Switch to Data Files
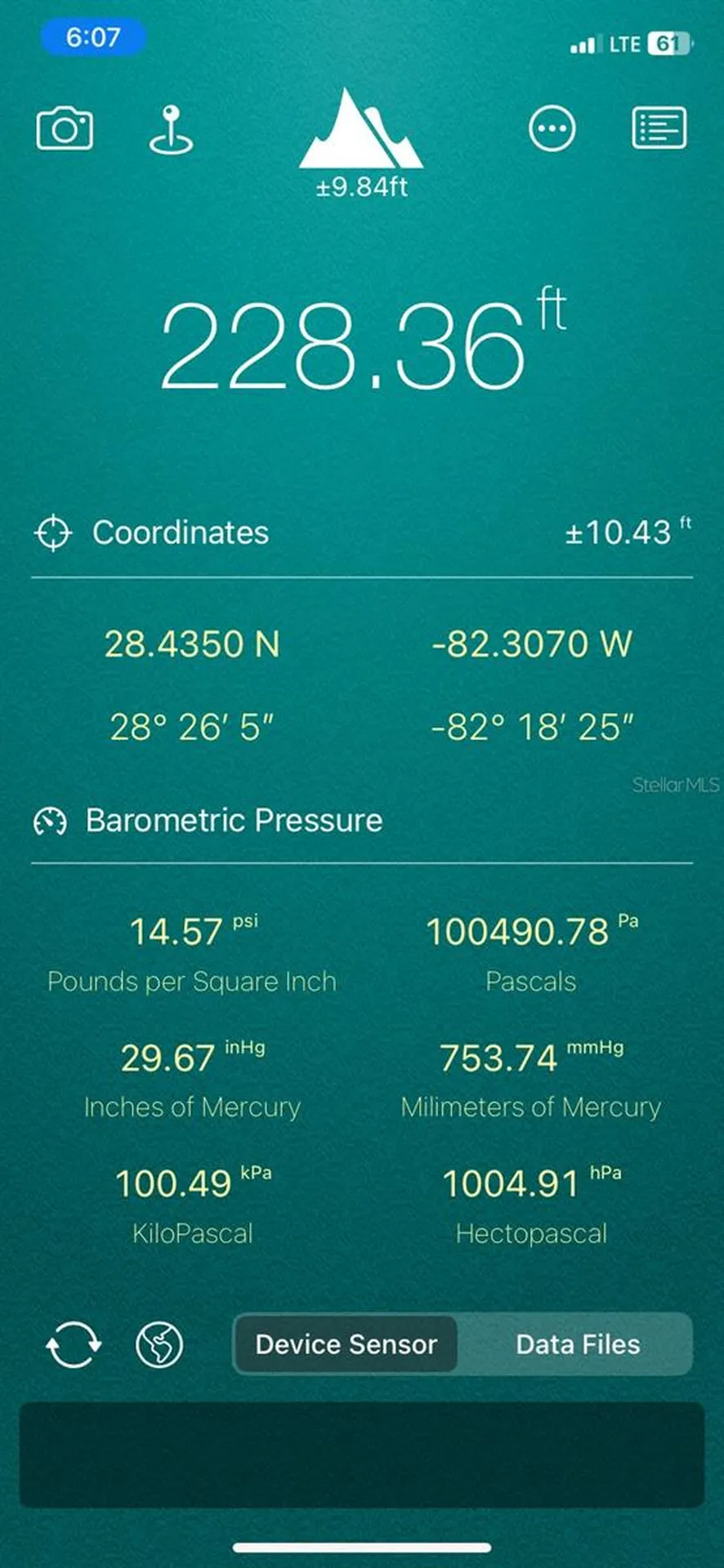The height and width of the screenshot is (1568, 724). 578,1344
